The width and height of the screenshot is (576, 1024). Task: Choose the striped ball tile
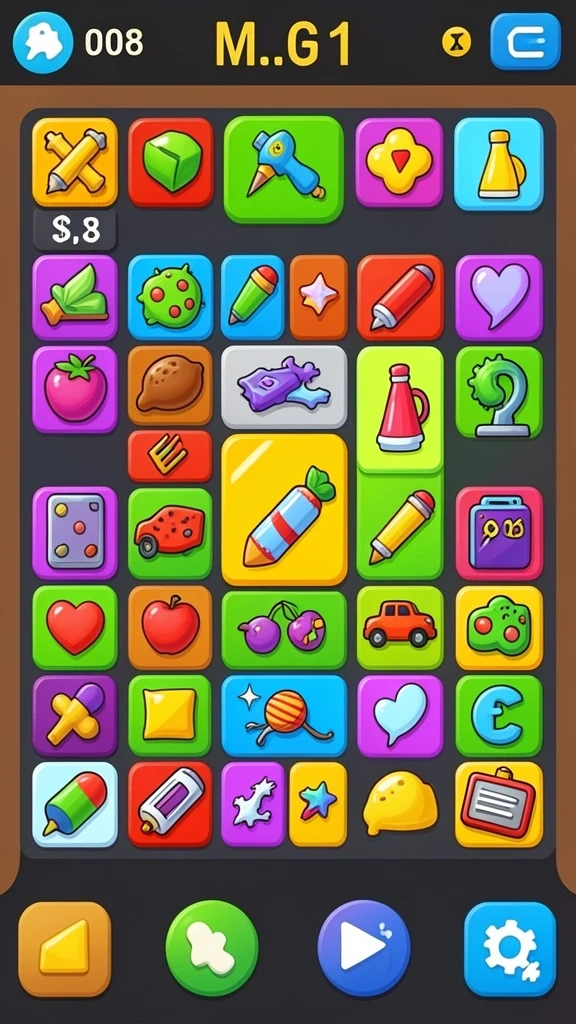click(x=284, y=716)
